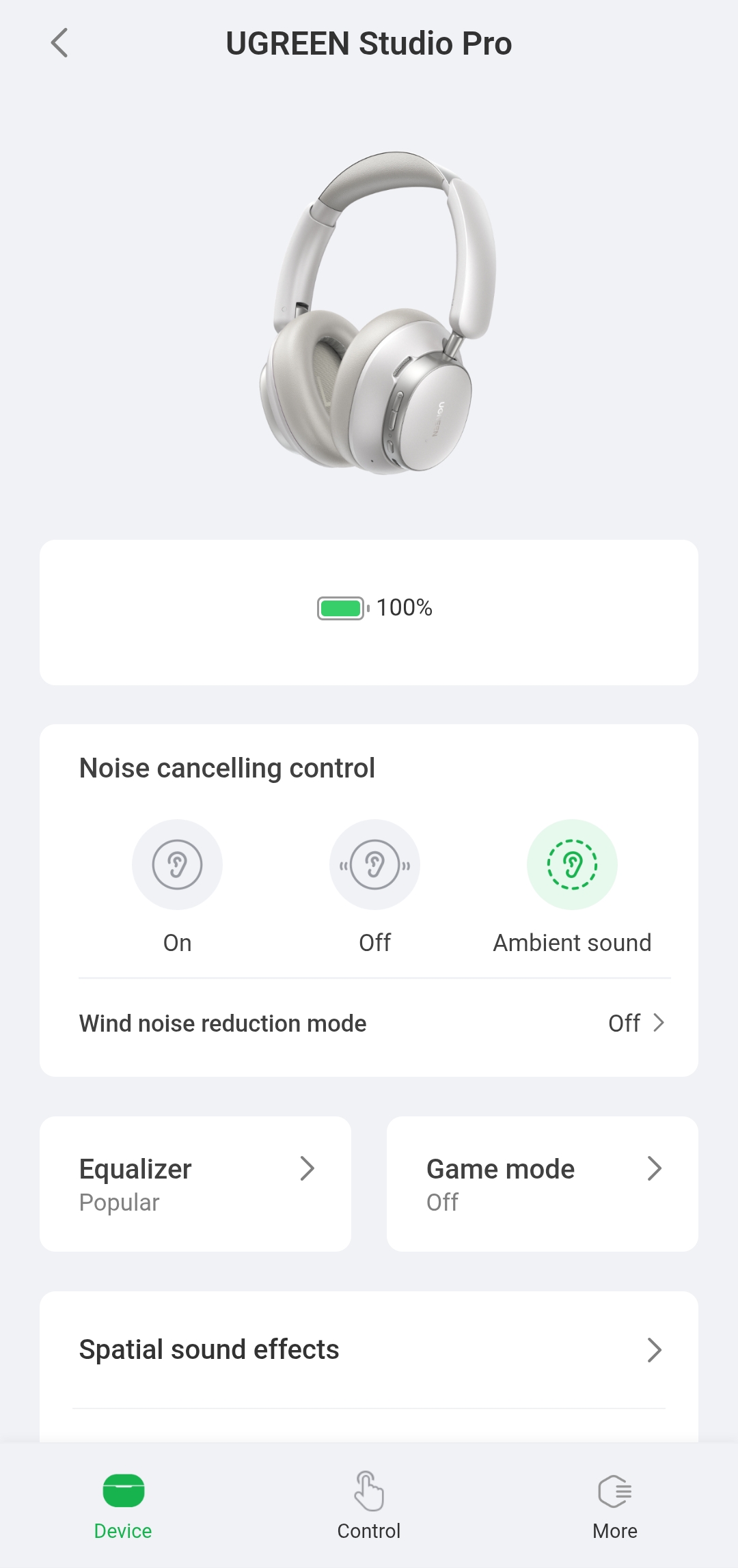Screen dimensions: 738x1568
Task: Open Spatial sound effects
Action: point(369,1350)
